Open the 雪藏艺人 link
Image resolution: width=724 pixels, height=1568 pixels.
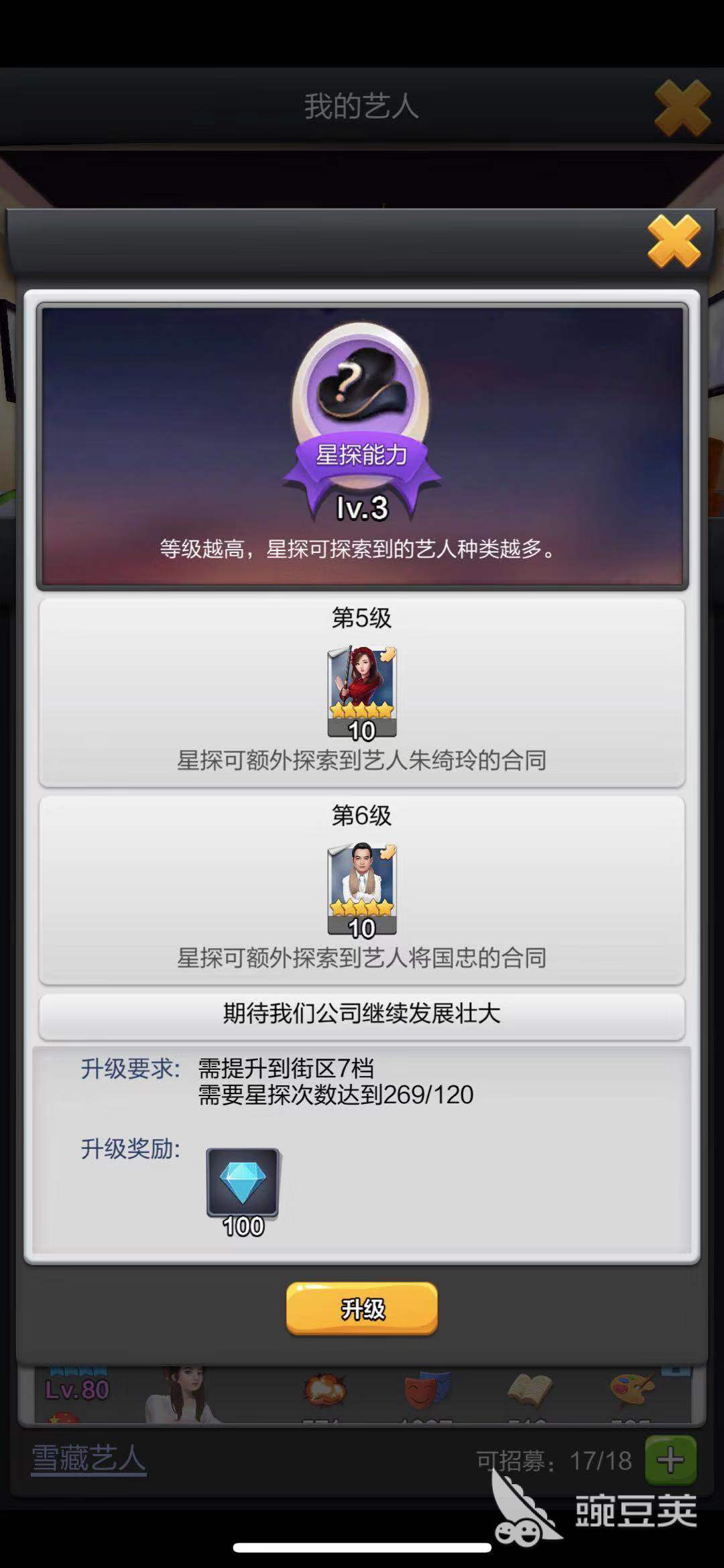click(88, 1458)
